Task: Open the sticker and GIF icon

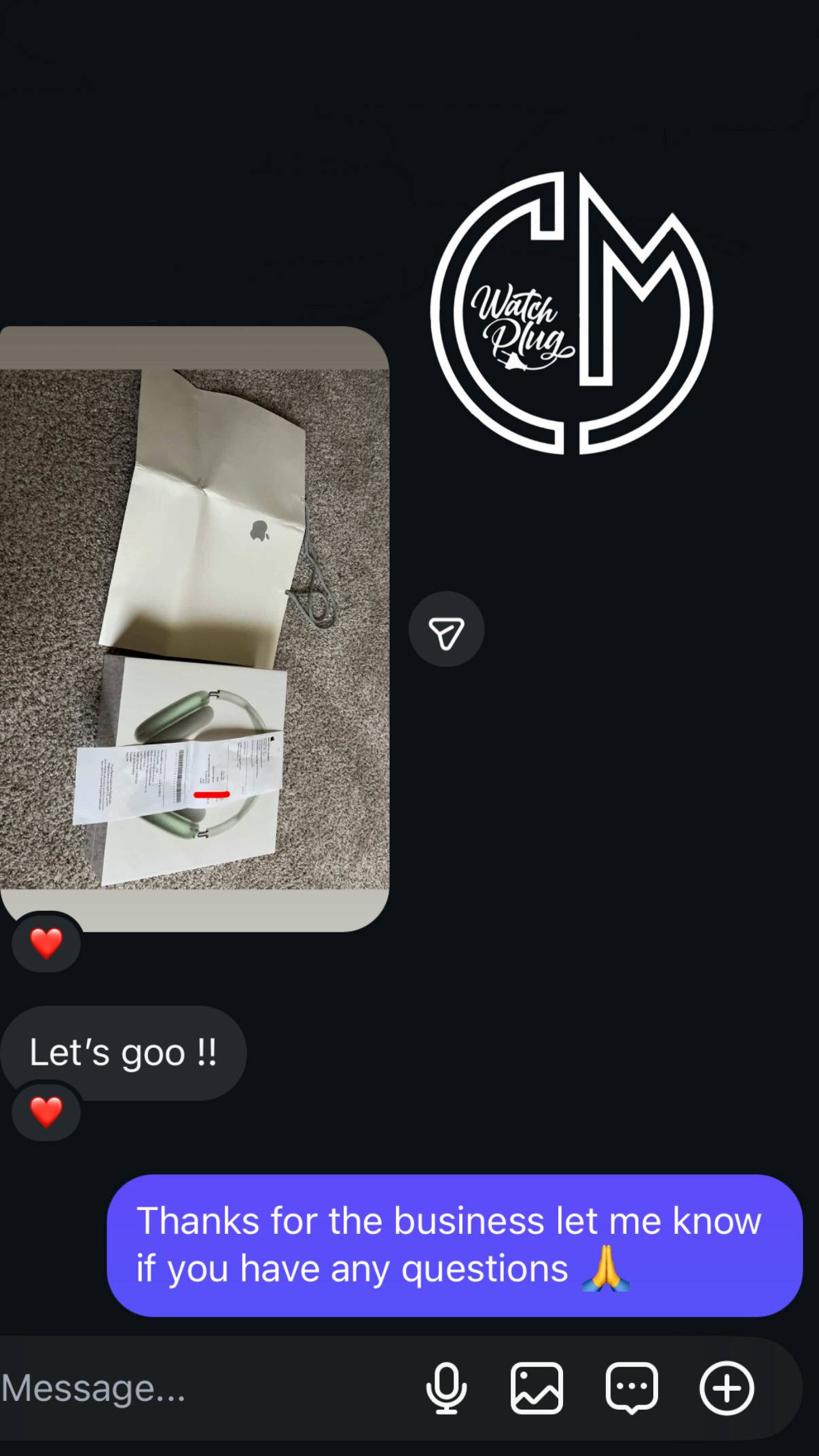Action: [632, 1388]
